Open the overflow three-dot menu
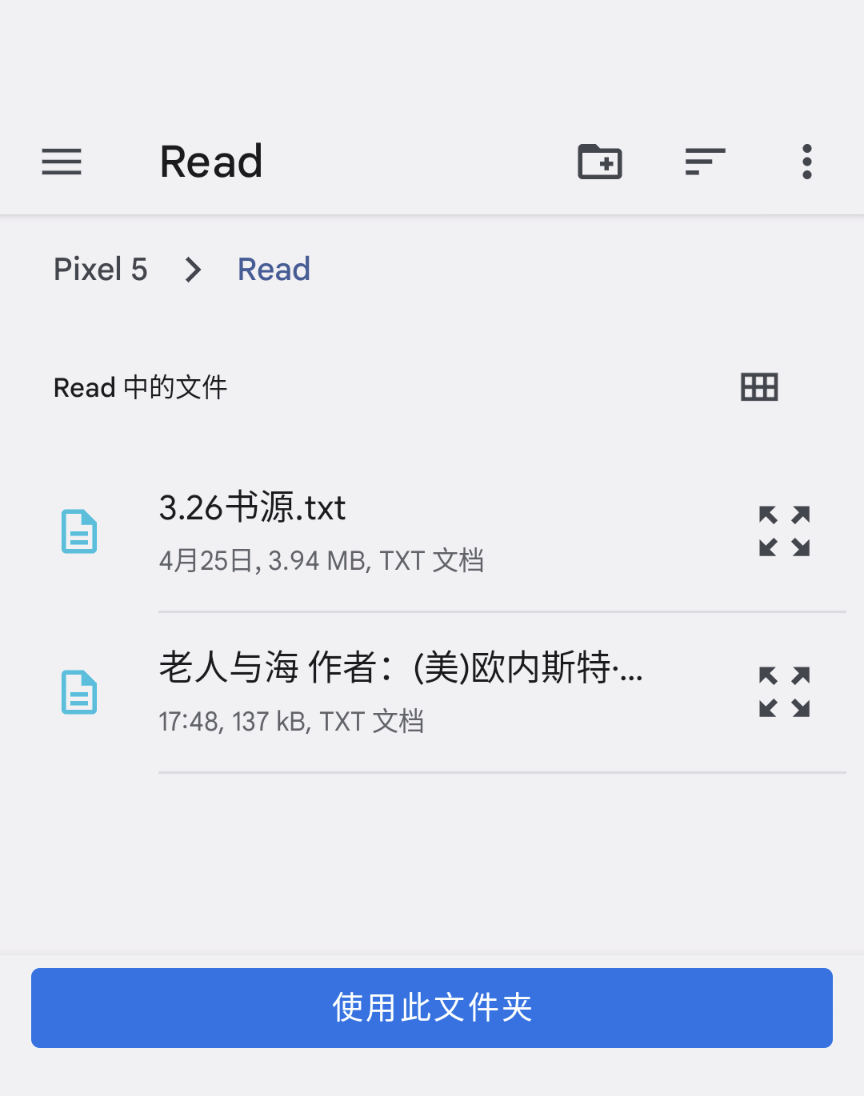The image size is (864, 1096). pos(806,162)
